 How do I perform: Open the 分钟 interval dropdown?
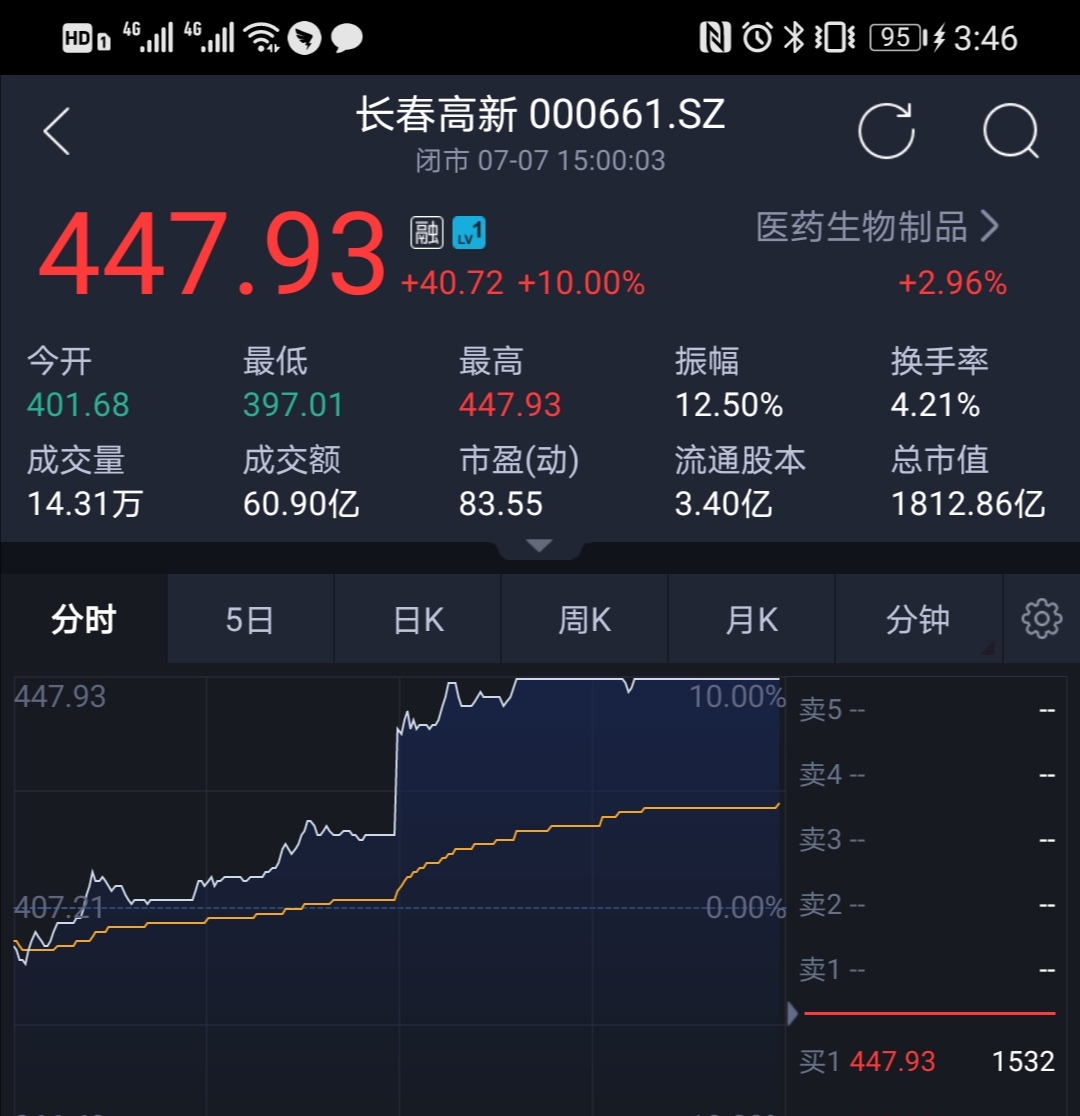[x=918, y=620]
